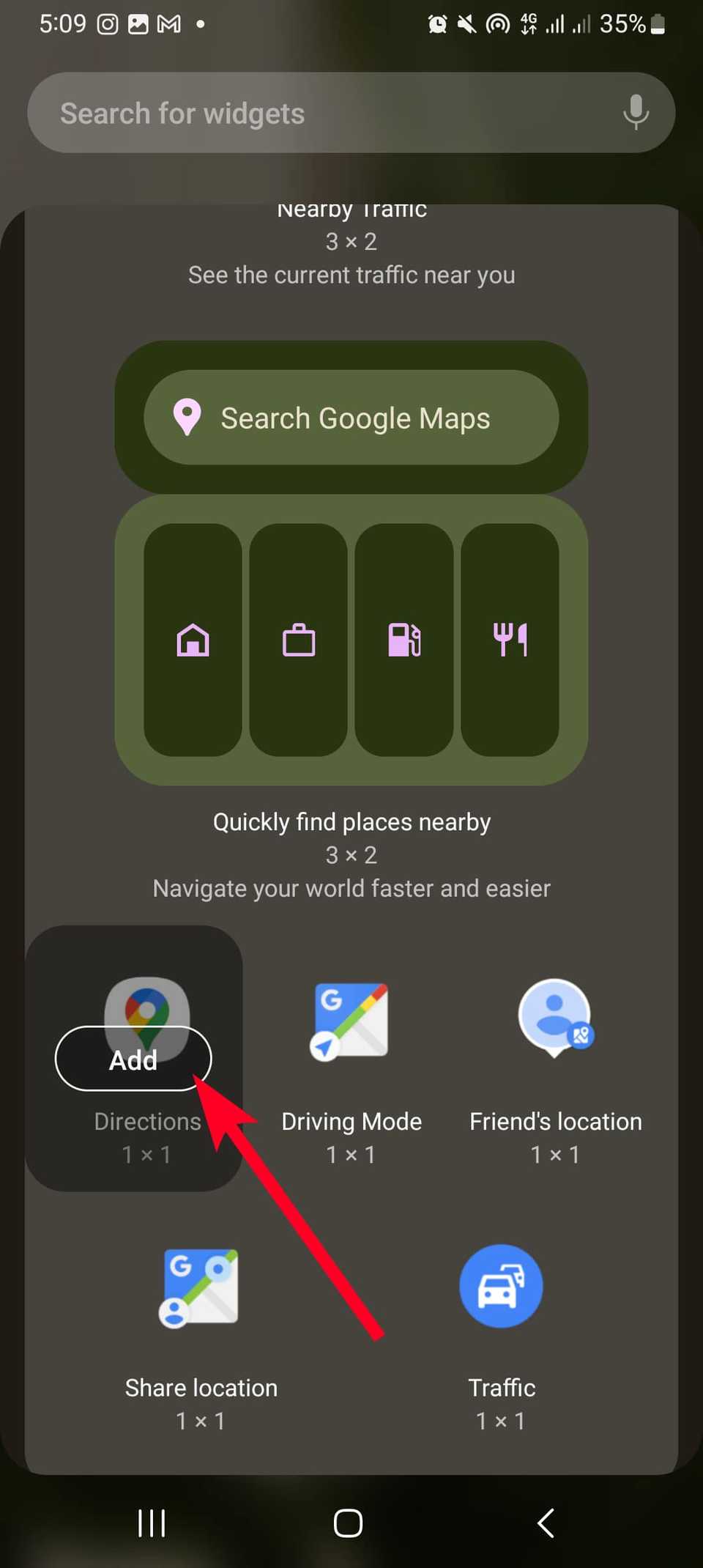Select the Gas station shortcut icon
This screenshot has width=703, height=1568.
(x=403, y=639)
